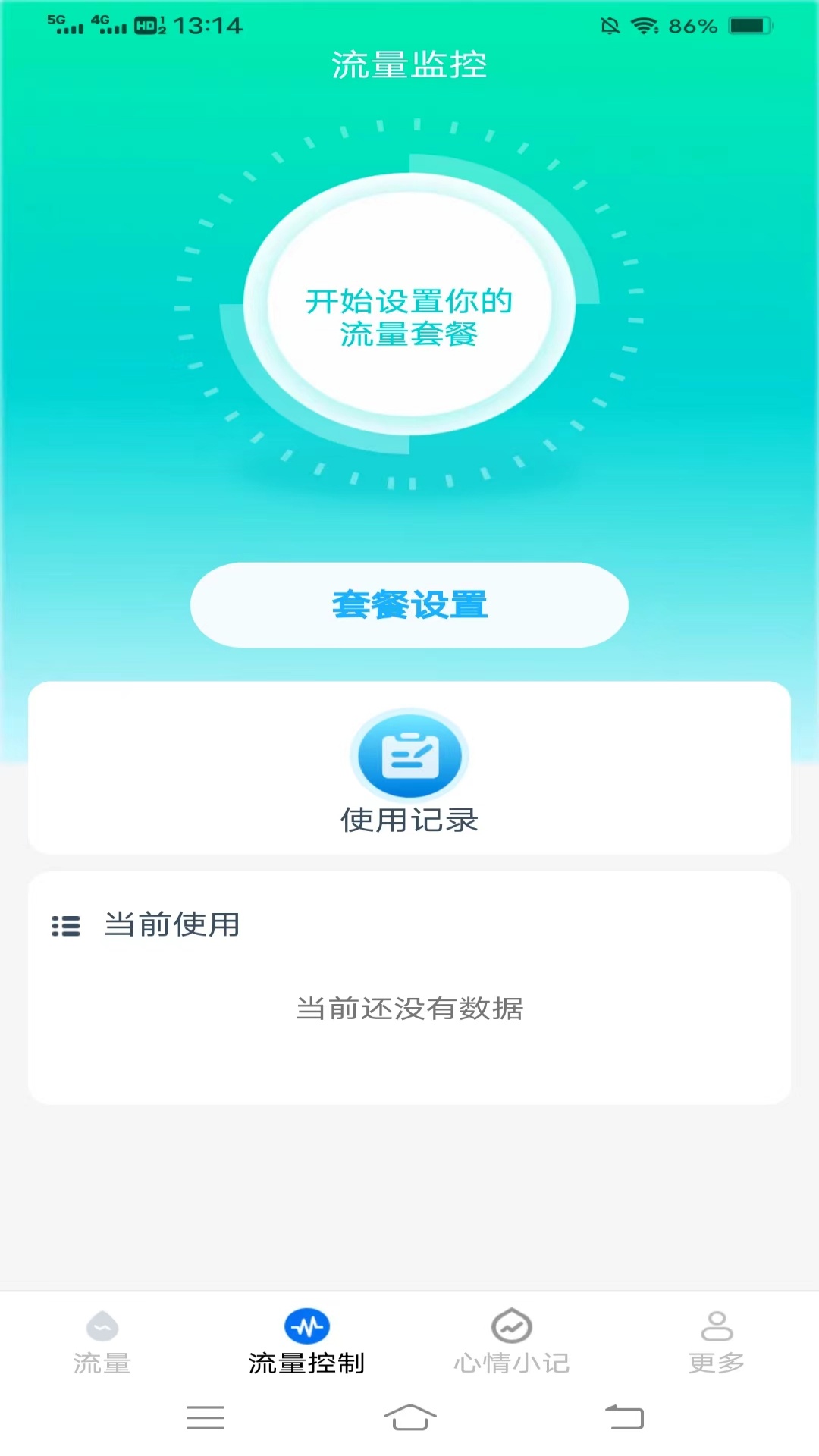The image size is (819, 1456).
Task: Tap the circle to start setting 流量套餐
Action: [409, 304]
